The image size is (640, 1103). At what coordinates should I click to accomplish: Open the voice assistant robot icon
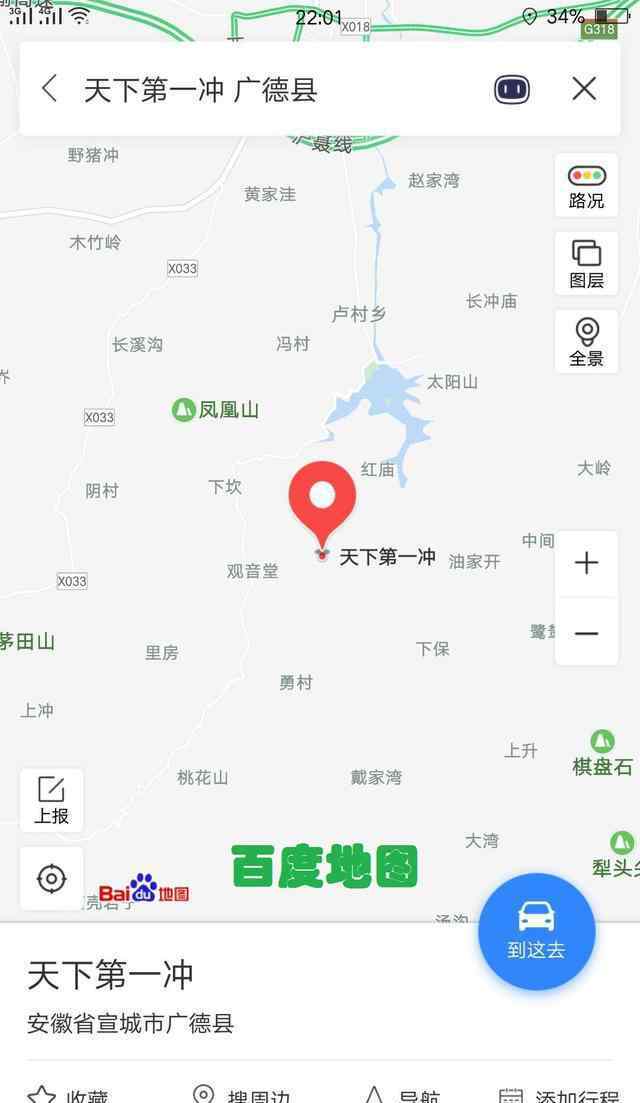coord(512,90)
